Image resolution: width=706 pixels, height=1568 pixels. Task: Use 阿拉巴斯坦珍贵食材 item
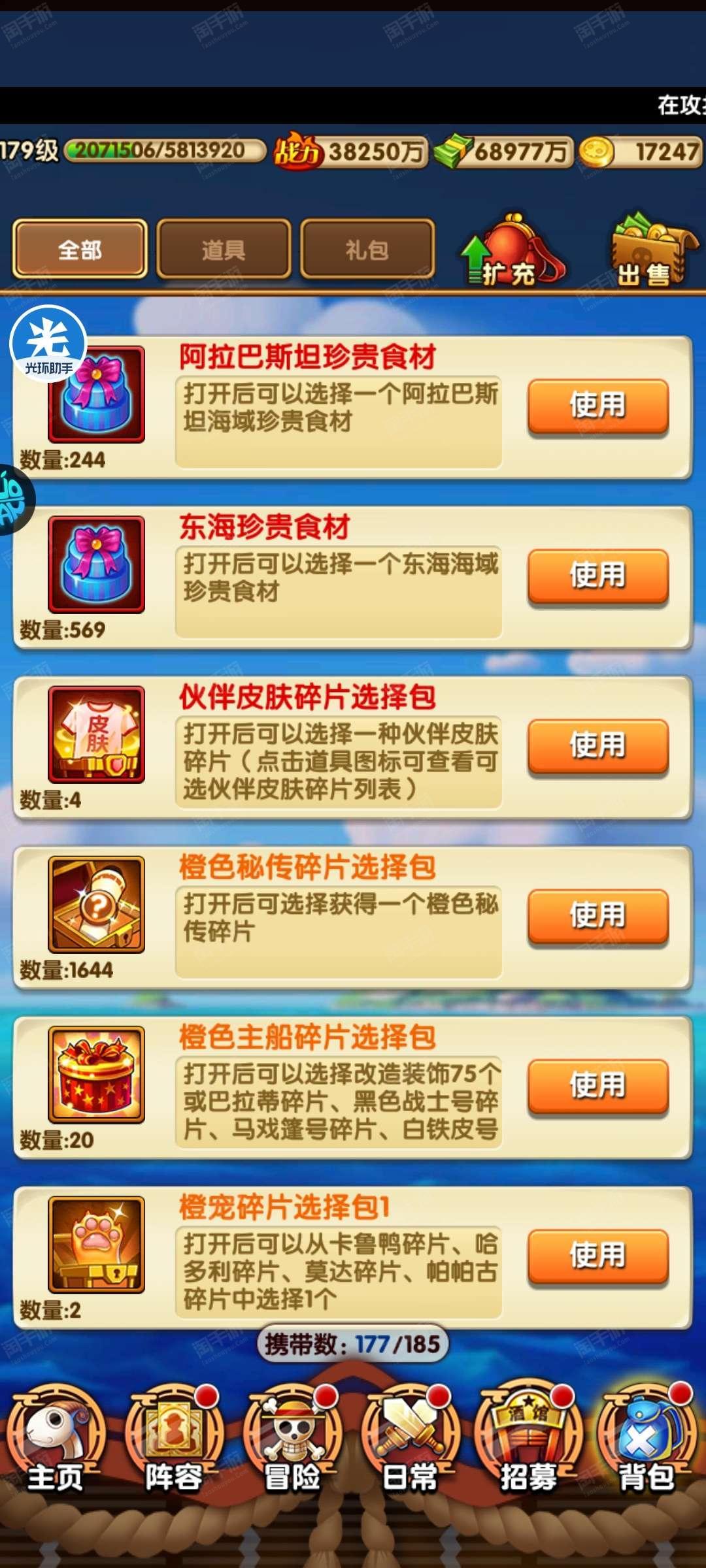click(x=598, y=406)
